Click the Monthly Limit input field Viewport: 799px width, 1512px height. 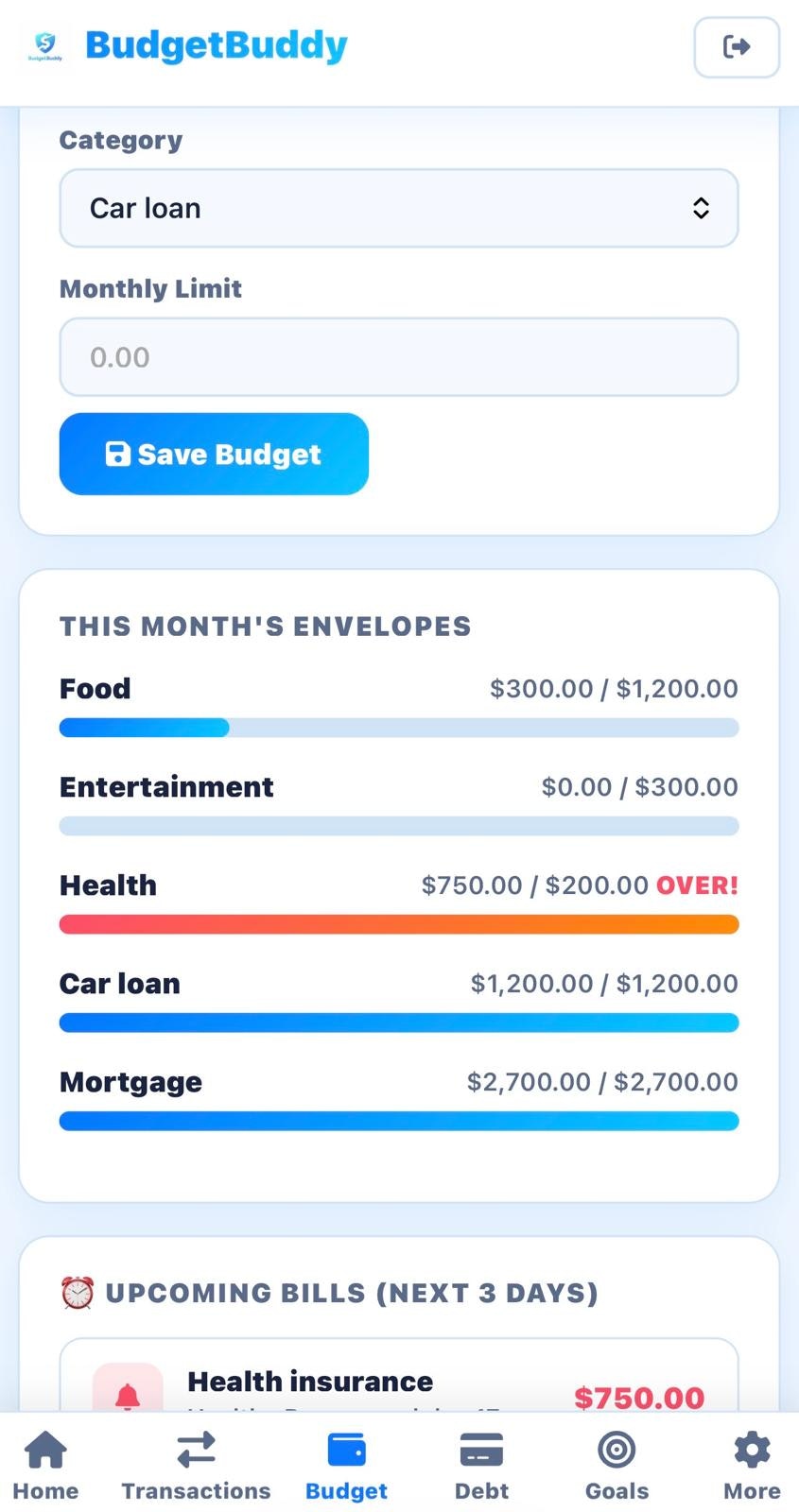click(x=398, y=356)
